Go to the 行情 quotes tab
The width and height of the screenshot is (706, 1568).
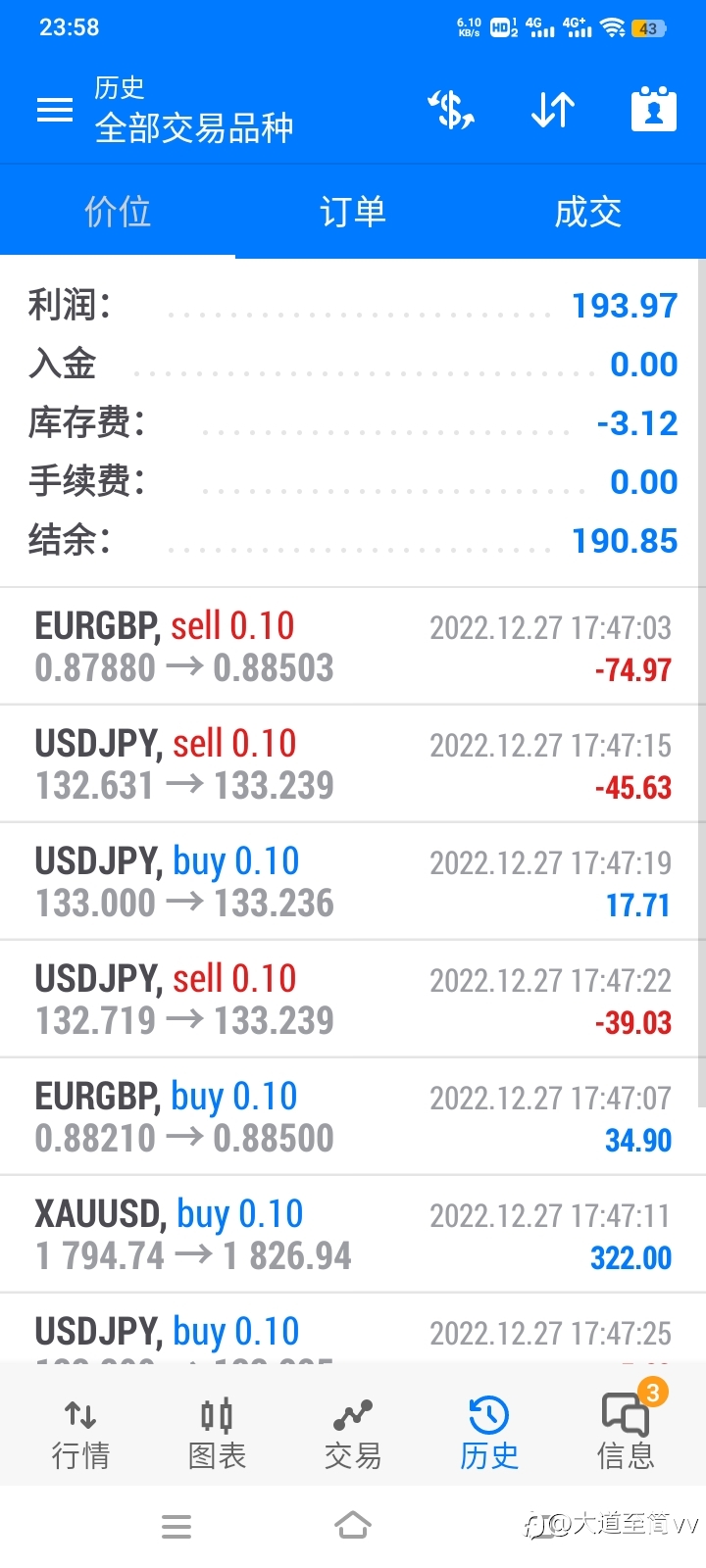point(80,1434)
